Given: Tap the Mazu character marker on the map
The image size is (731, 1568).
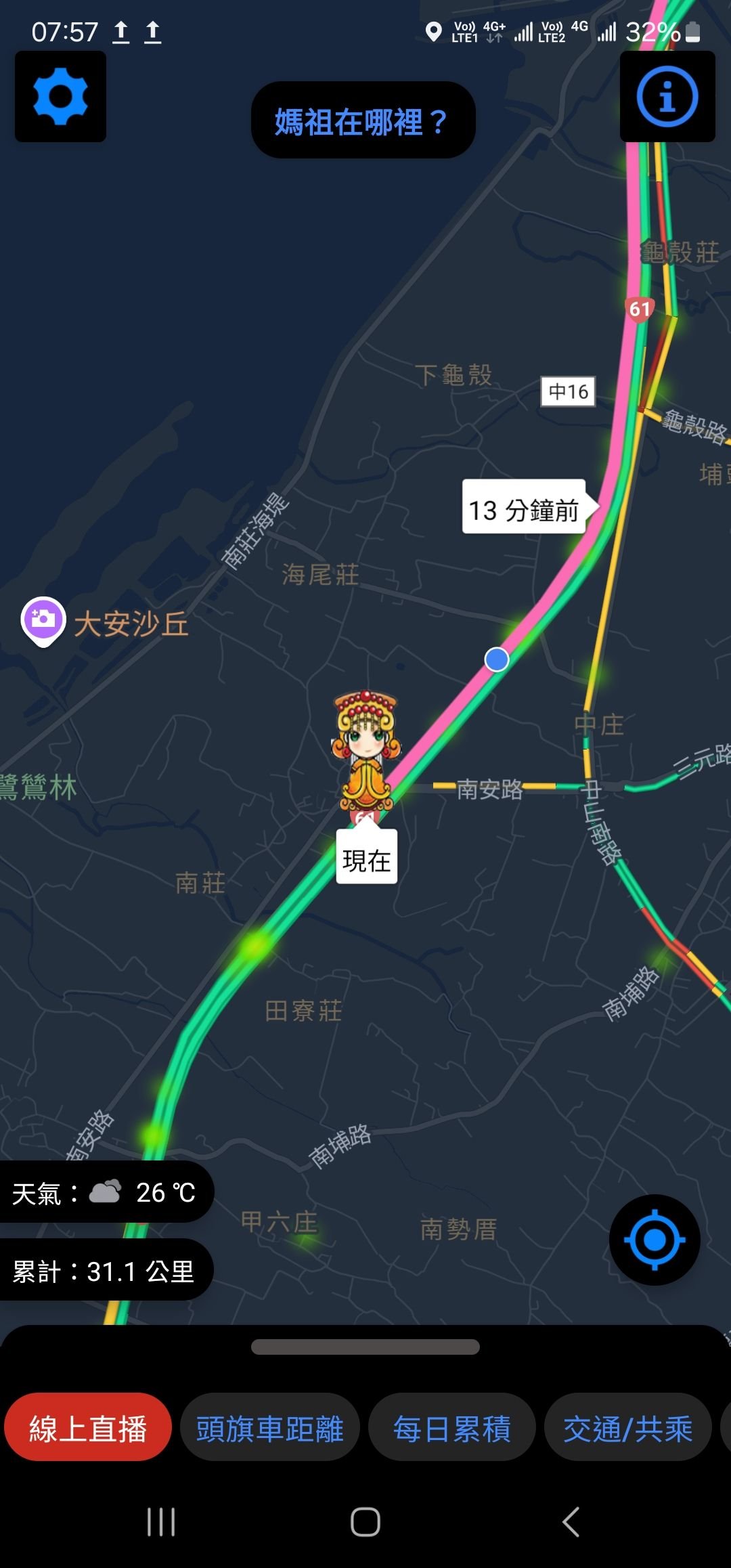Looking at the screenshot, I should click(x=365, y=752).
